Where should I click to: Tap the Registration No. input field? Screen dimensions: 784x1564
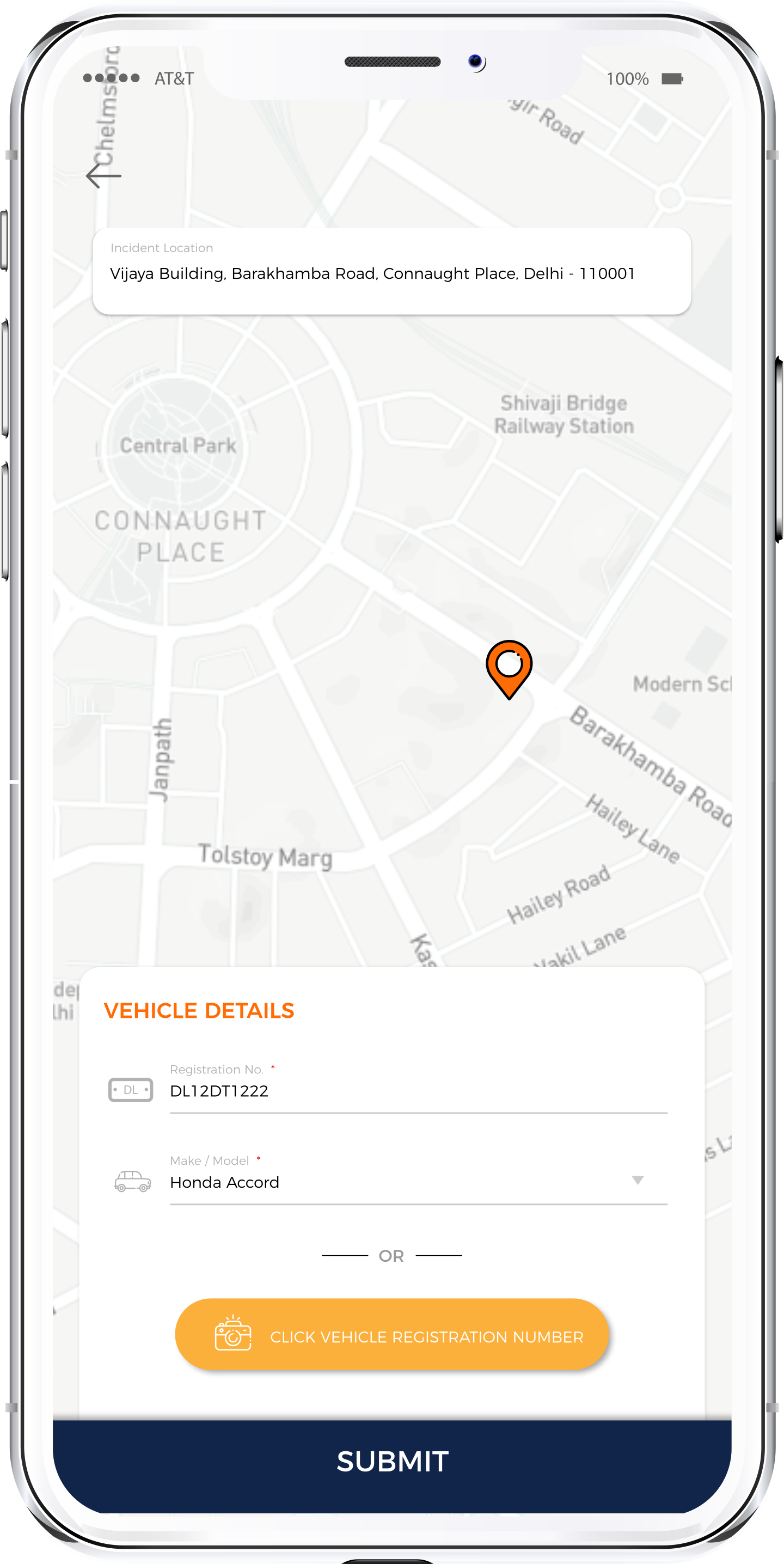(x=418, y=1091)
